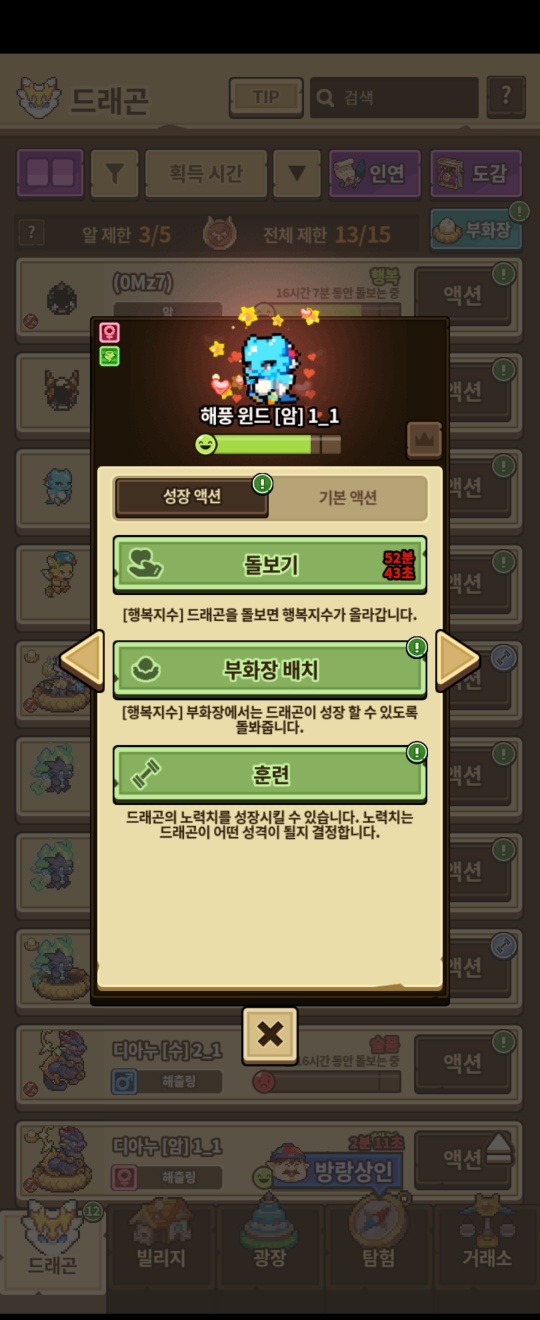The image size is (540, 1320).
Task: Open the 부화장 hatchery button
Action: pyautogui.click(x=477, y=229)
